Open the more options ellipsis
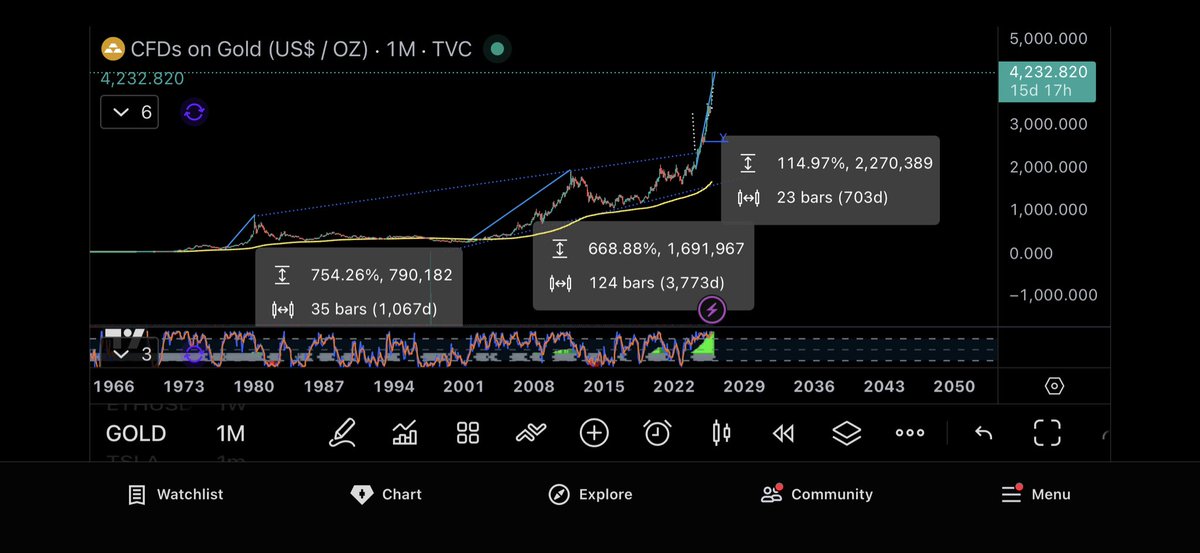This screenshot has height=553, width=1200. tap(909, 433)
